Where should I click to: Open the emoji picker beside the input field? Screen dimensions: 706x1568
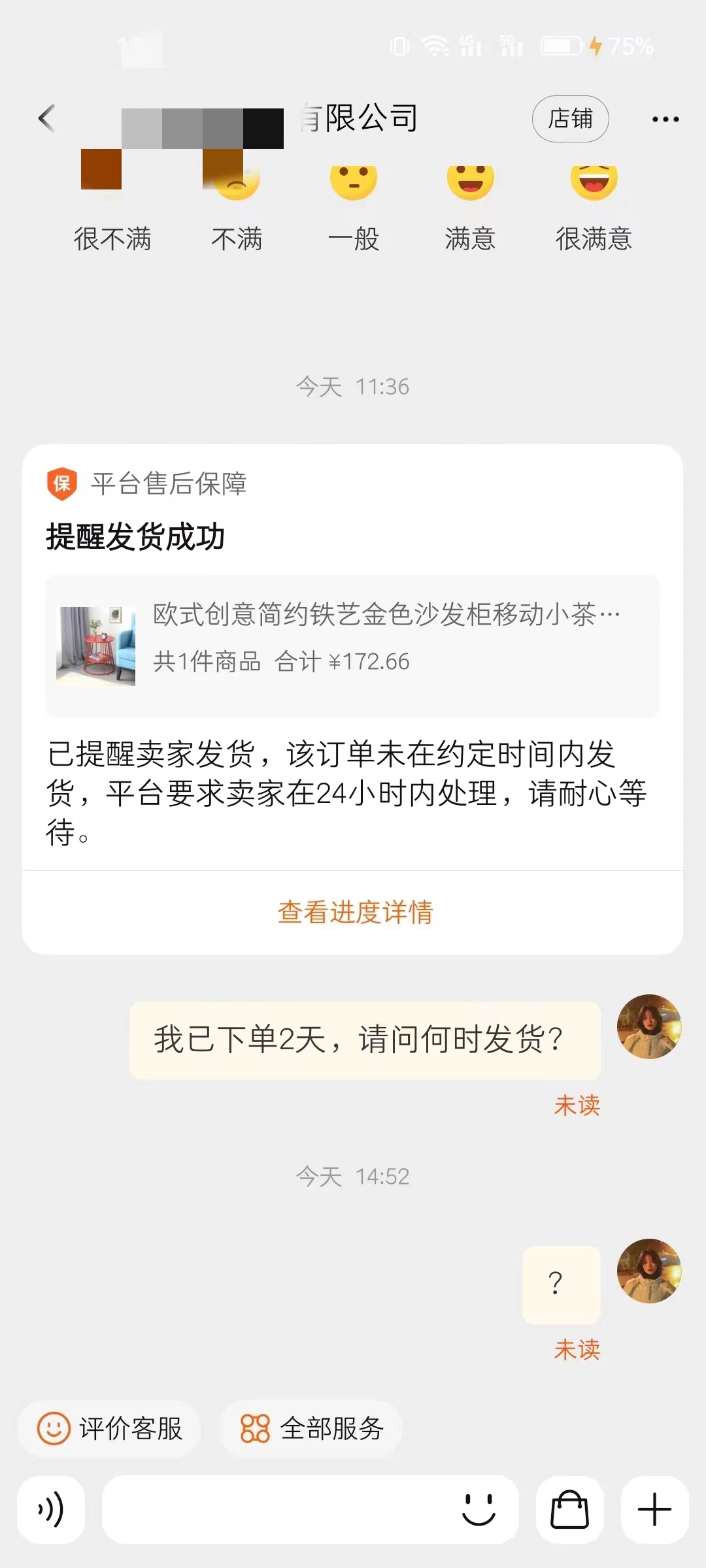478,1509
